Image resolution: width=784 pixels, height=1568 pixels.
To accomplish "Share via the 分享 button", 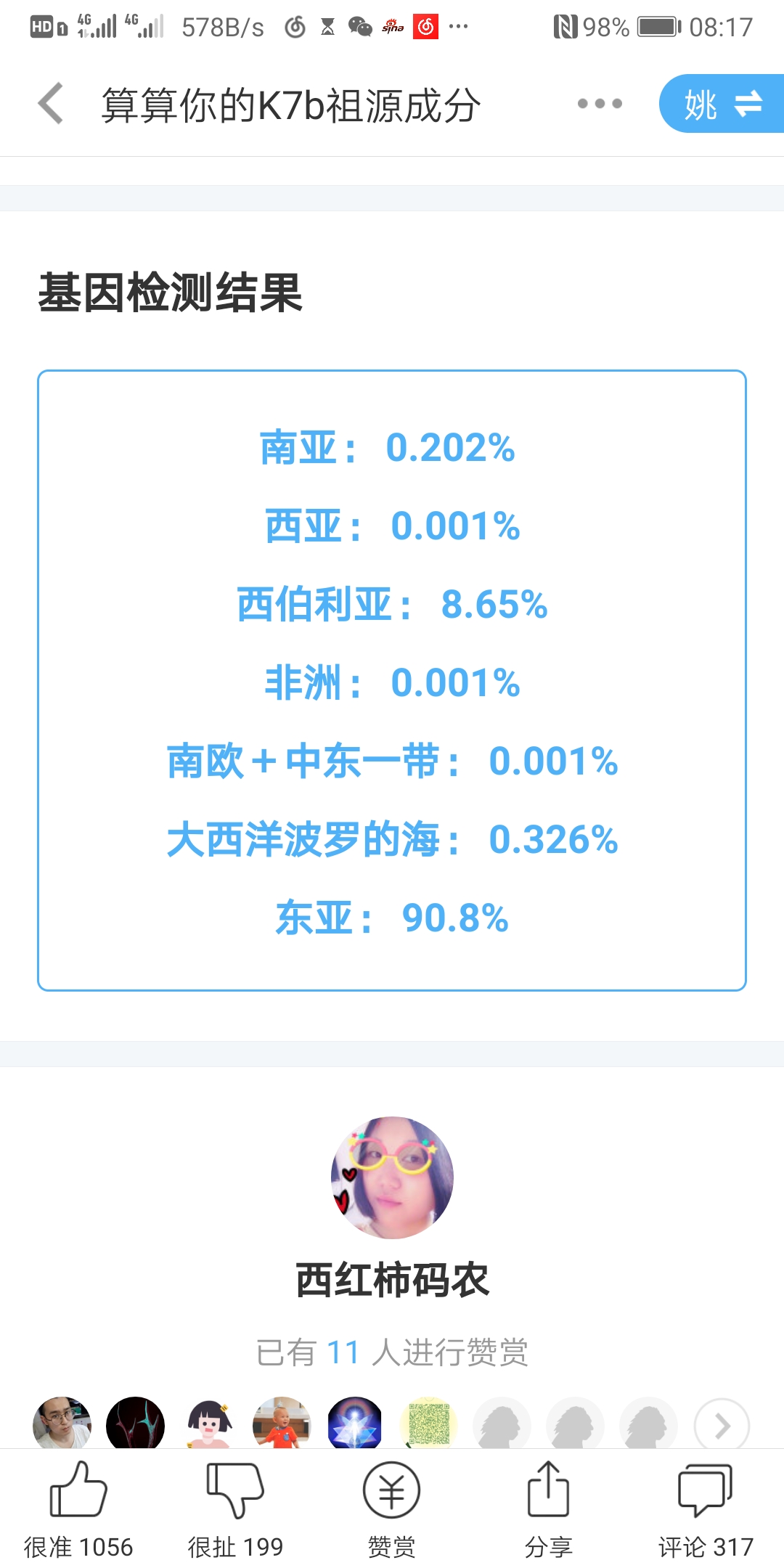I will click(549, 1510).
